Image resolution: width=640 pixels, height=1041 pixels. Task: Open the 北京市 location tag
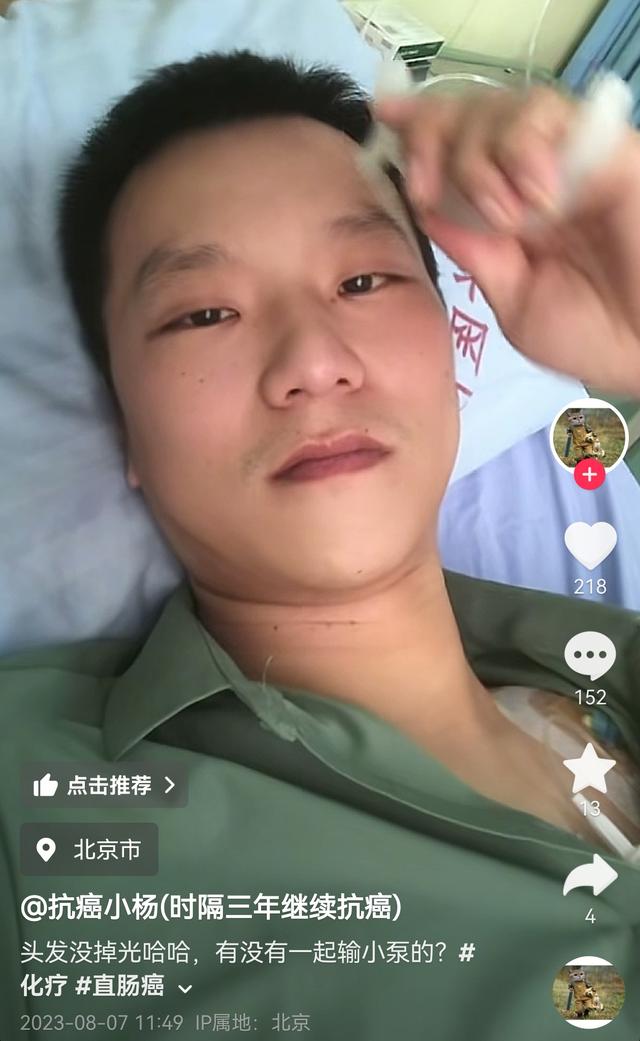pos(89,850)
